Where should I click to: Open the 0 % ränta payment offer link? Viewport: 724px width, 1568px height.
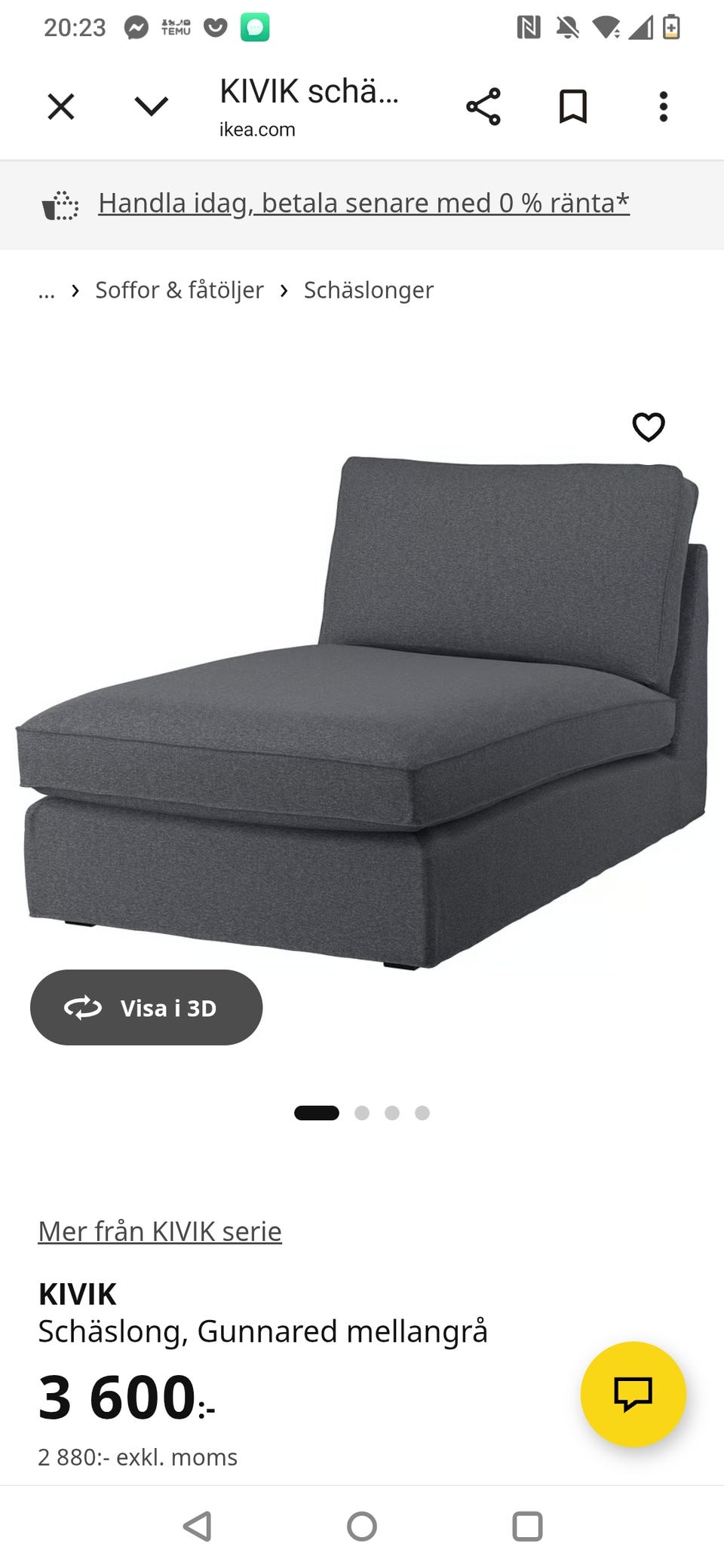364,204
